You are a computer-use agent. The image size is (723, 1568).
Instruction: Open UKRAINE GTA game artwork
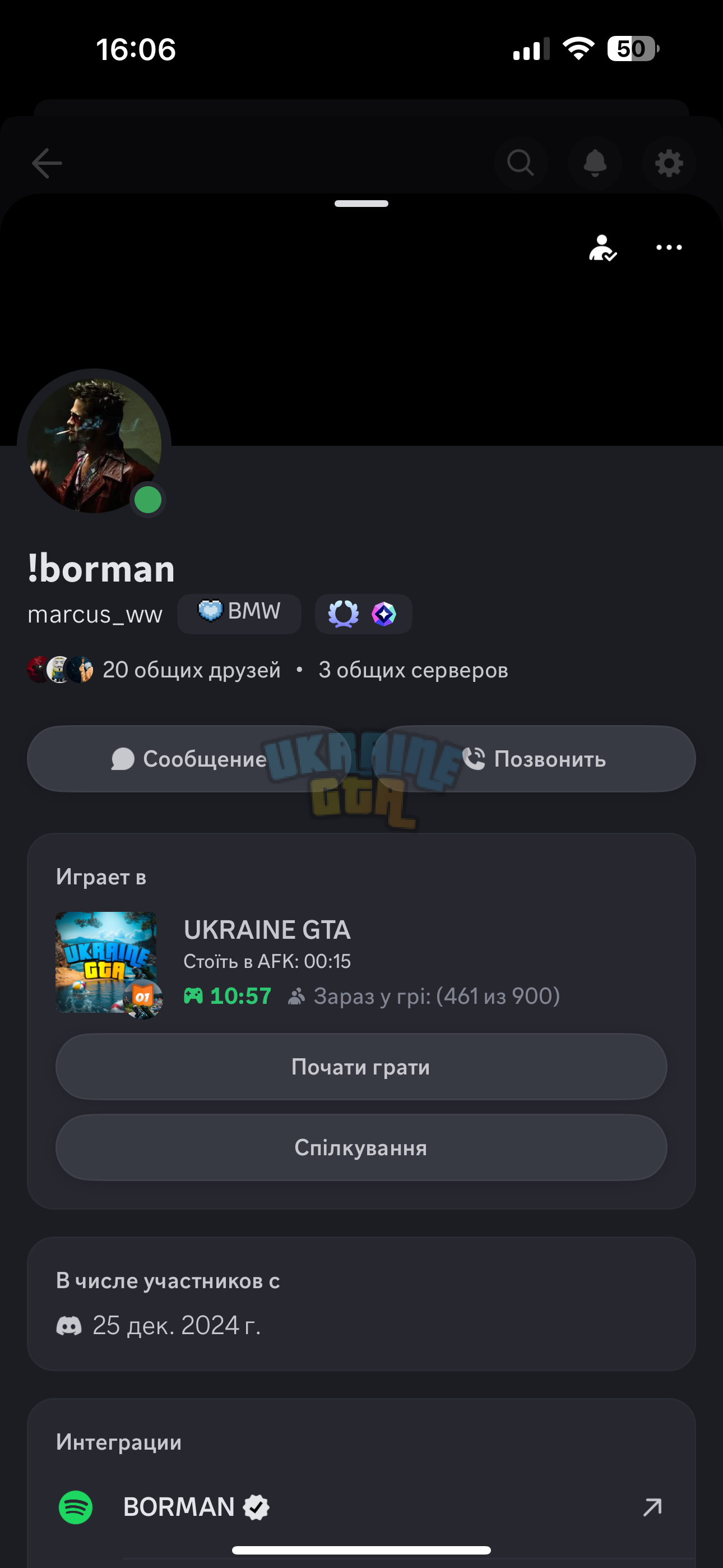[x=107, y=963]
